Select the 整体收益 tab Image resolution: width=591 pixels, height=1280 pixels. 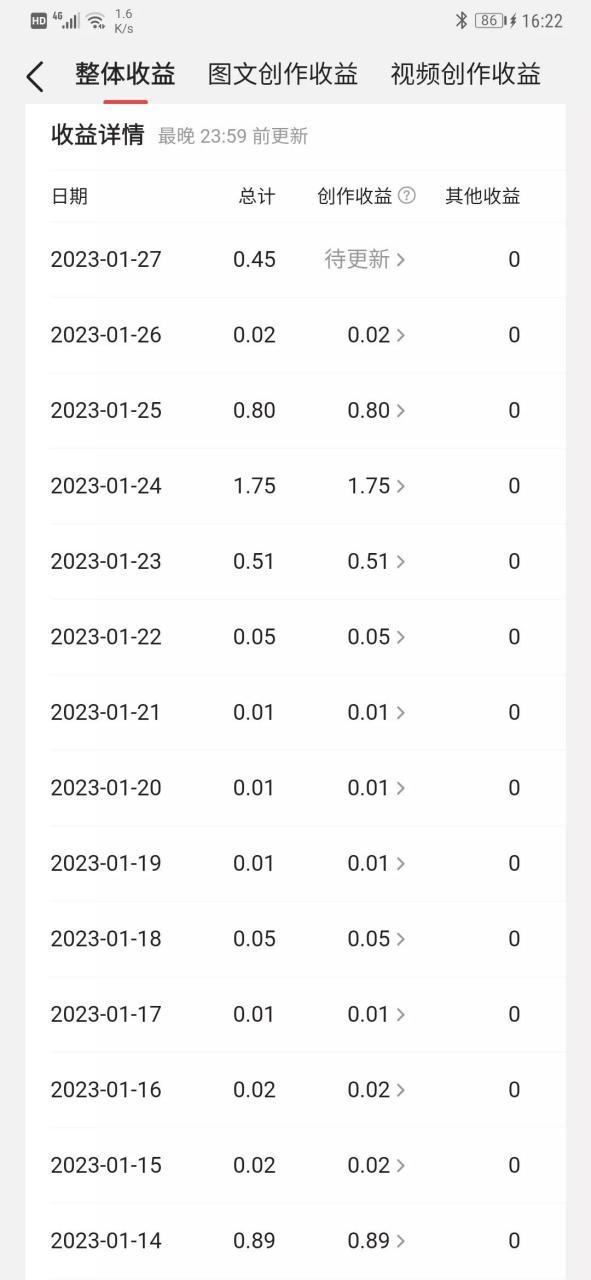(125, 74)
